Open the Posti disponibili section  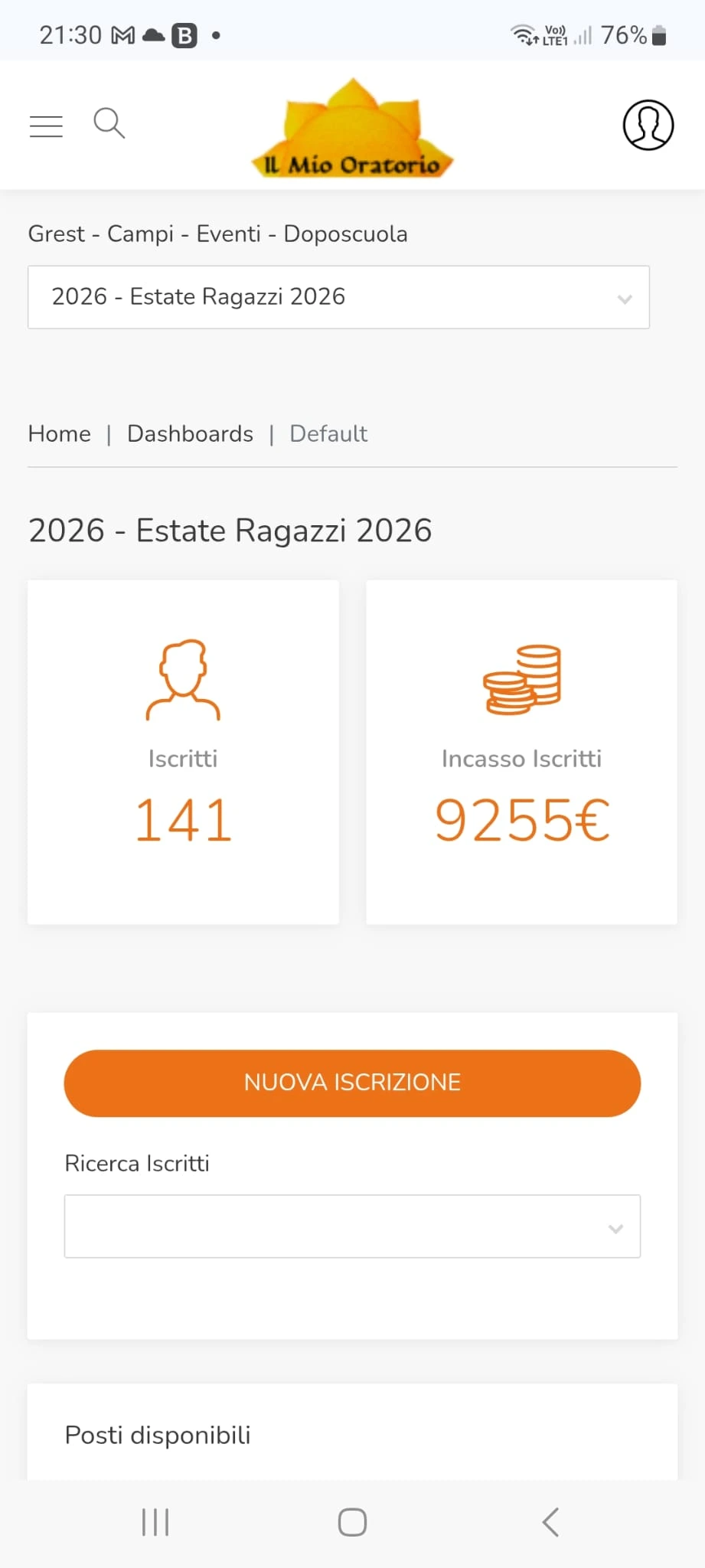157,1435
